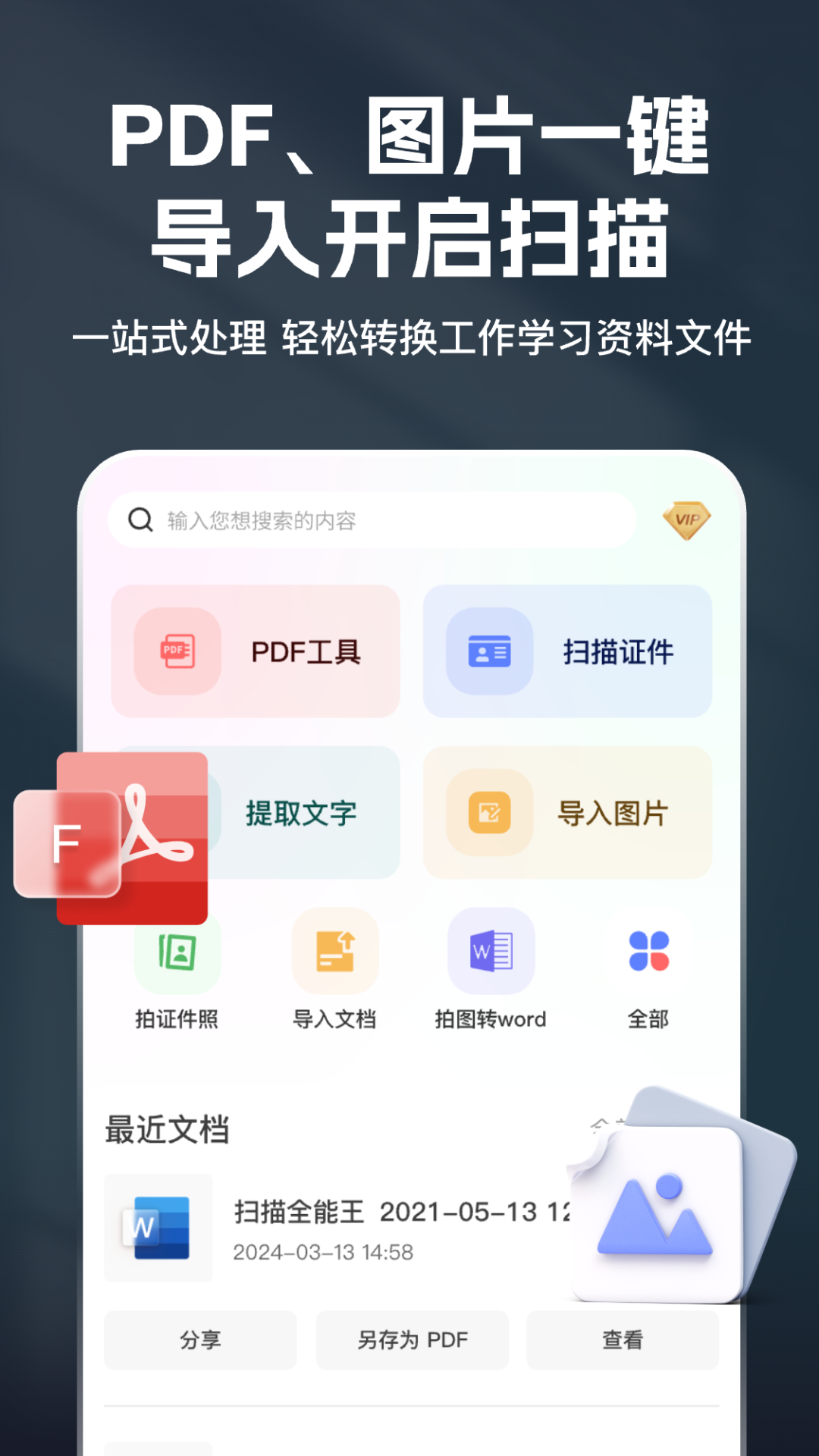Click the search magnifier icon
The image size is (819, 1456).
click(140, 520)
